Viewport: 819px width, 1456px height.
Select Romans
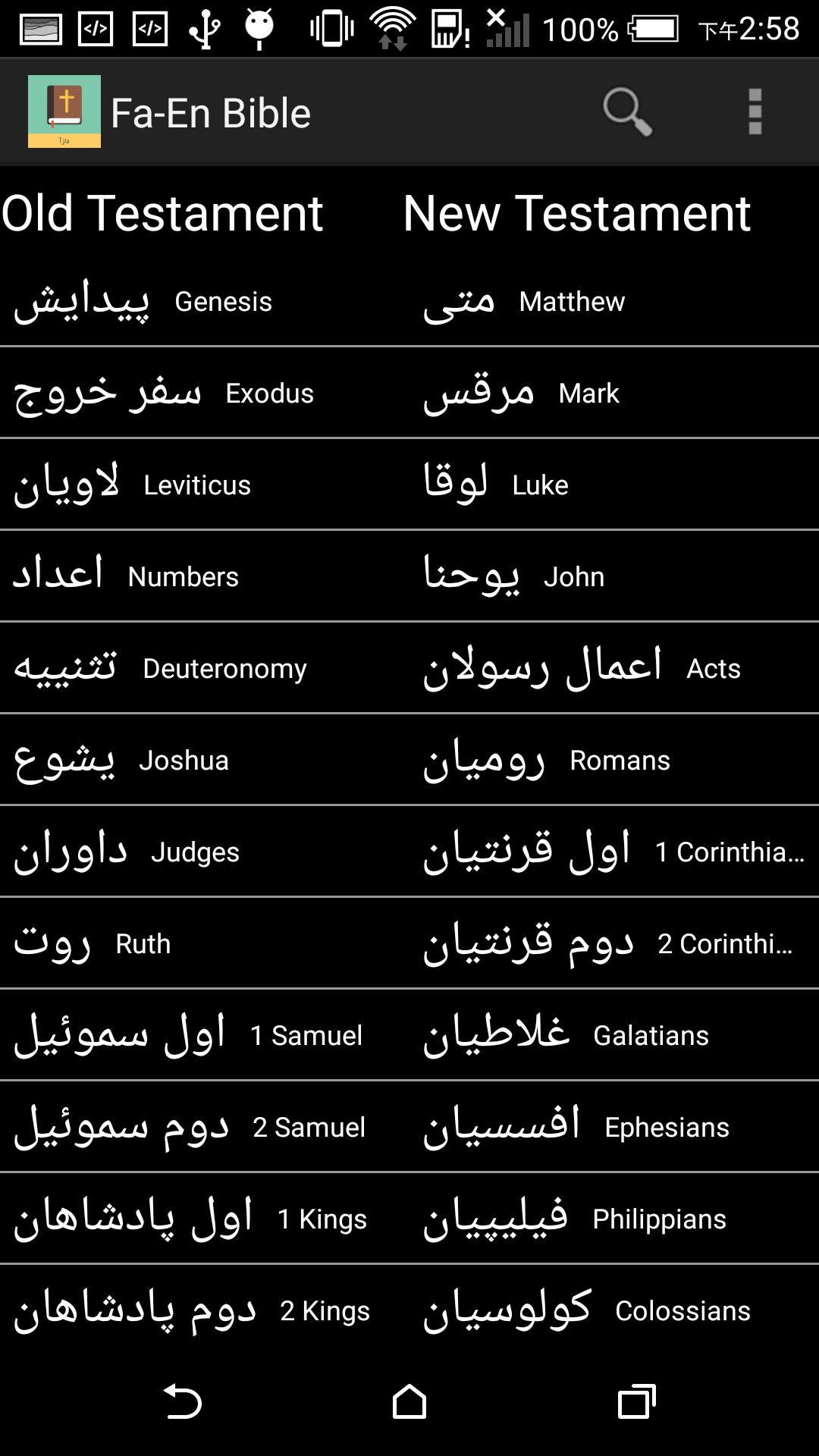(547, 761)
